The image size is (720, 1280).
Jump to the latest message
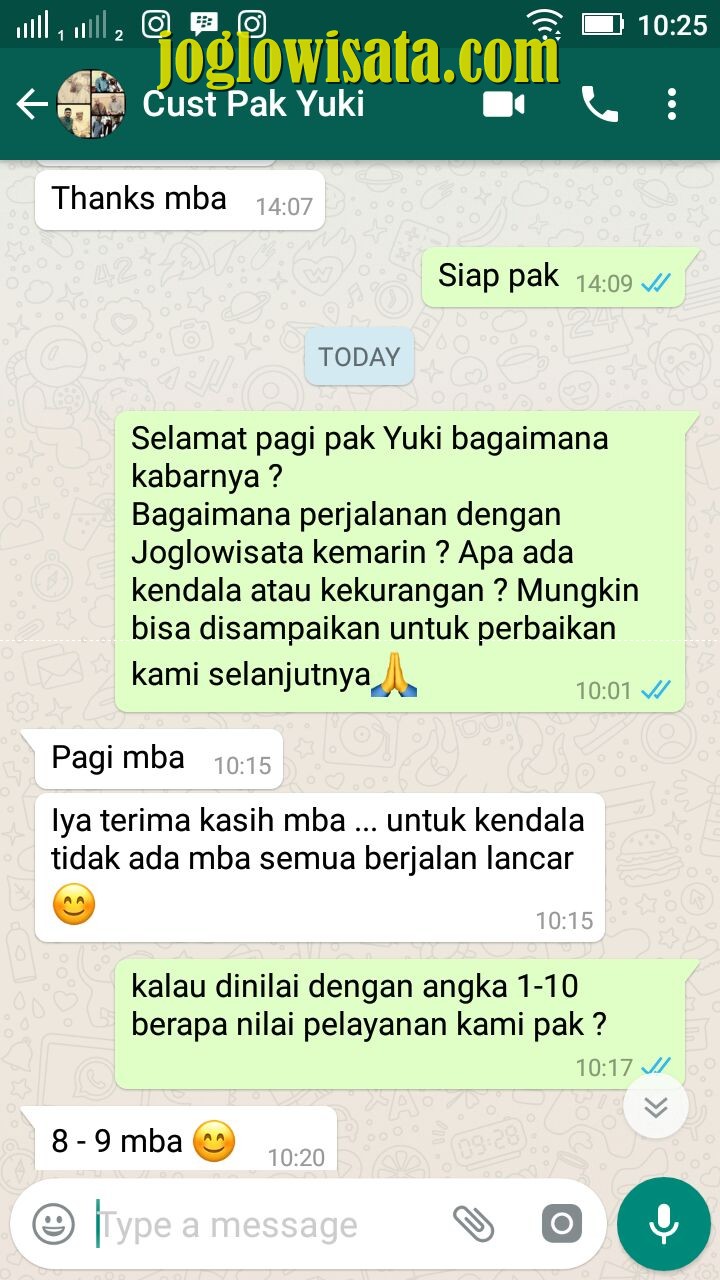pos(656,1106)
